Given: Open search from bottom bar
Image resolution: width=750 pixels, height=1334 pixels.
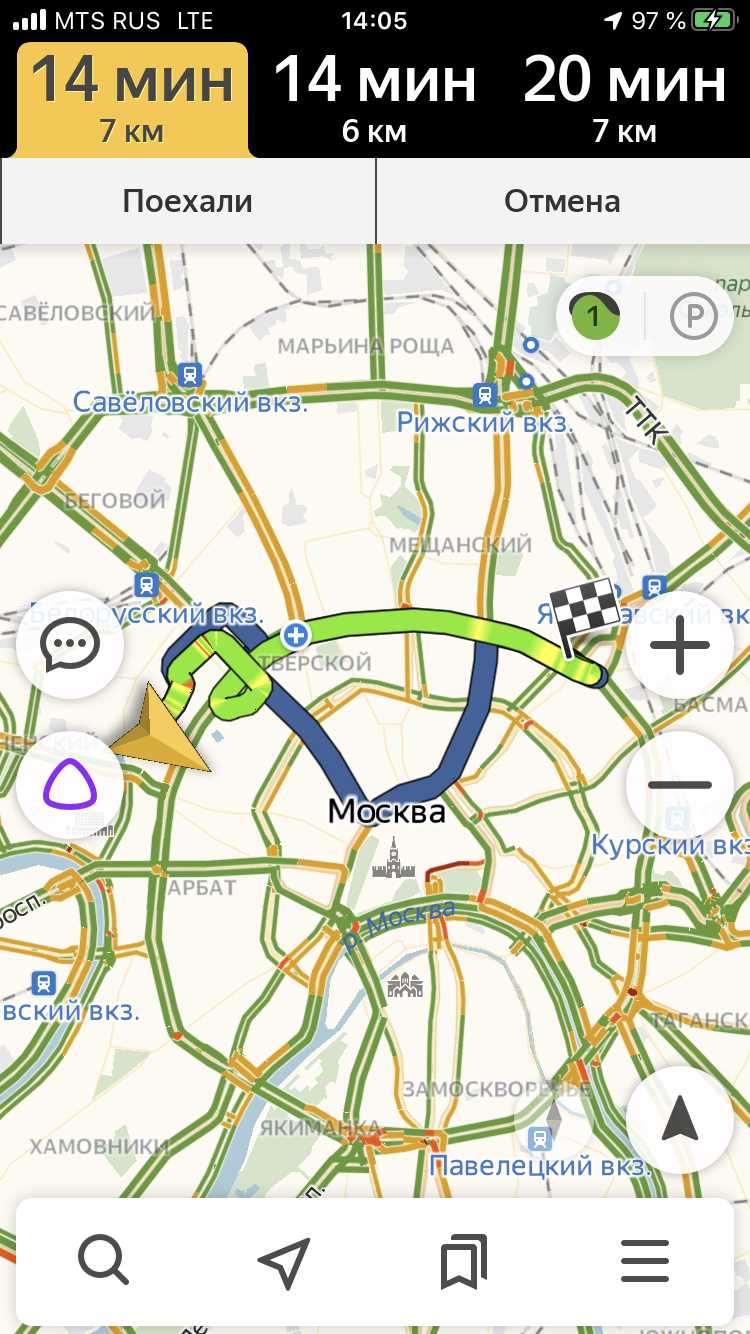Looking at the screenshot, I should coord(103,1260).
